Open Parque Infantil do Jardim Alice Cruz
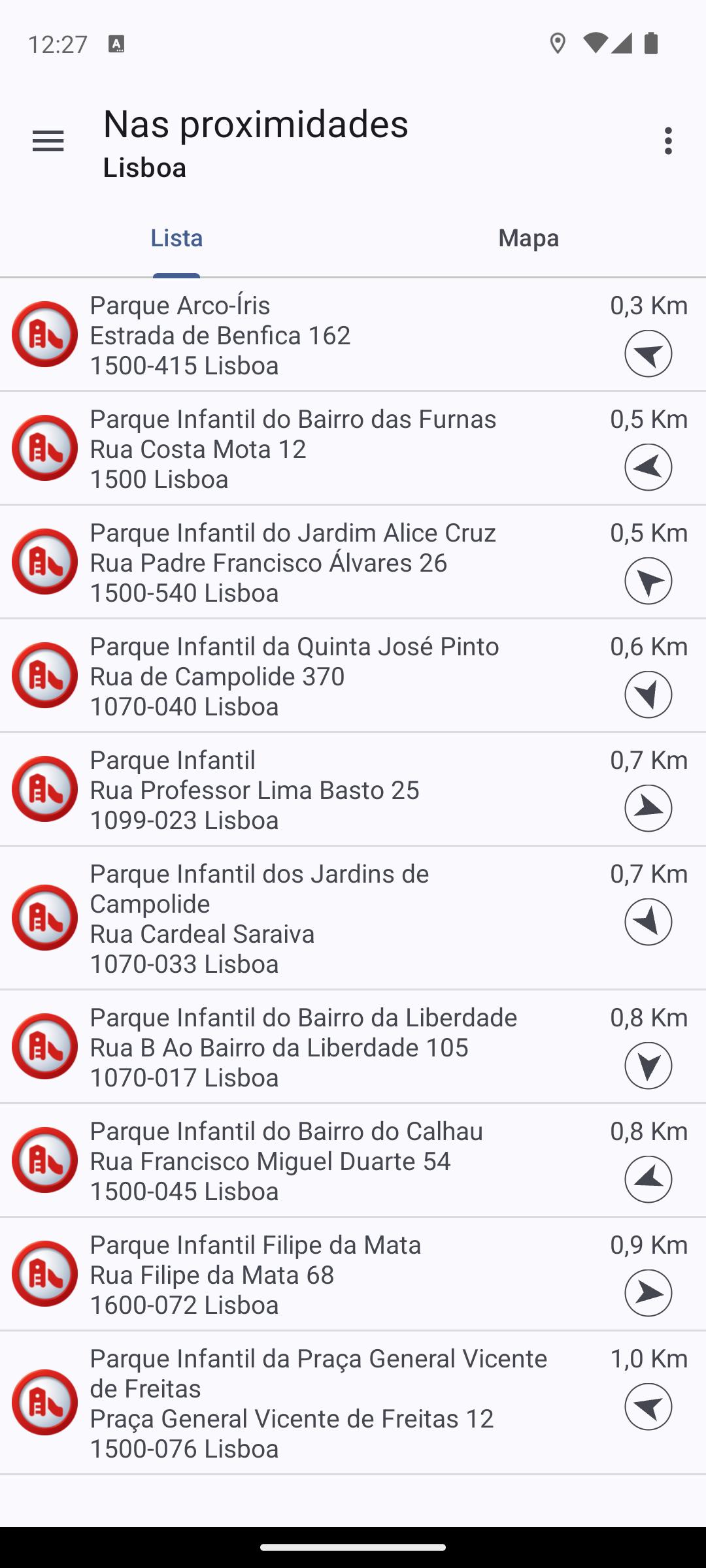The width and height of the screenshot is (706, 1568). pyautogui.click(x=353, y=562)
